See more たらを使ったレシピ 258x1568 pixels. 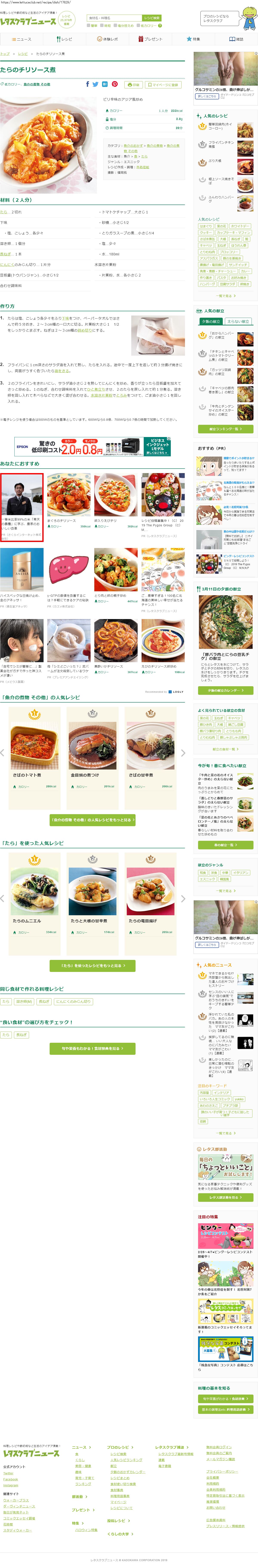coord(93,965)
